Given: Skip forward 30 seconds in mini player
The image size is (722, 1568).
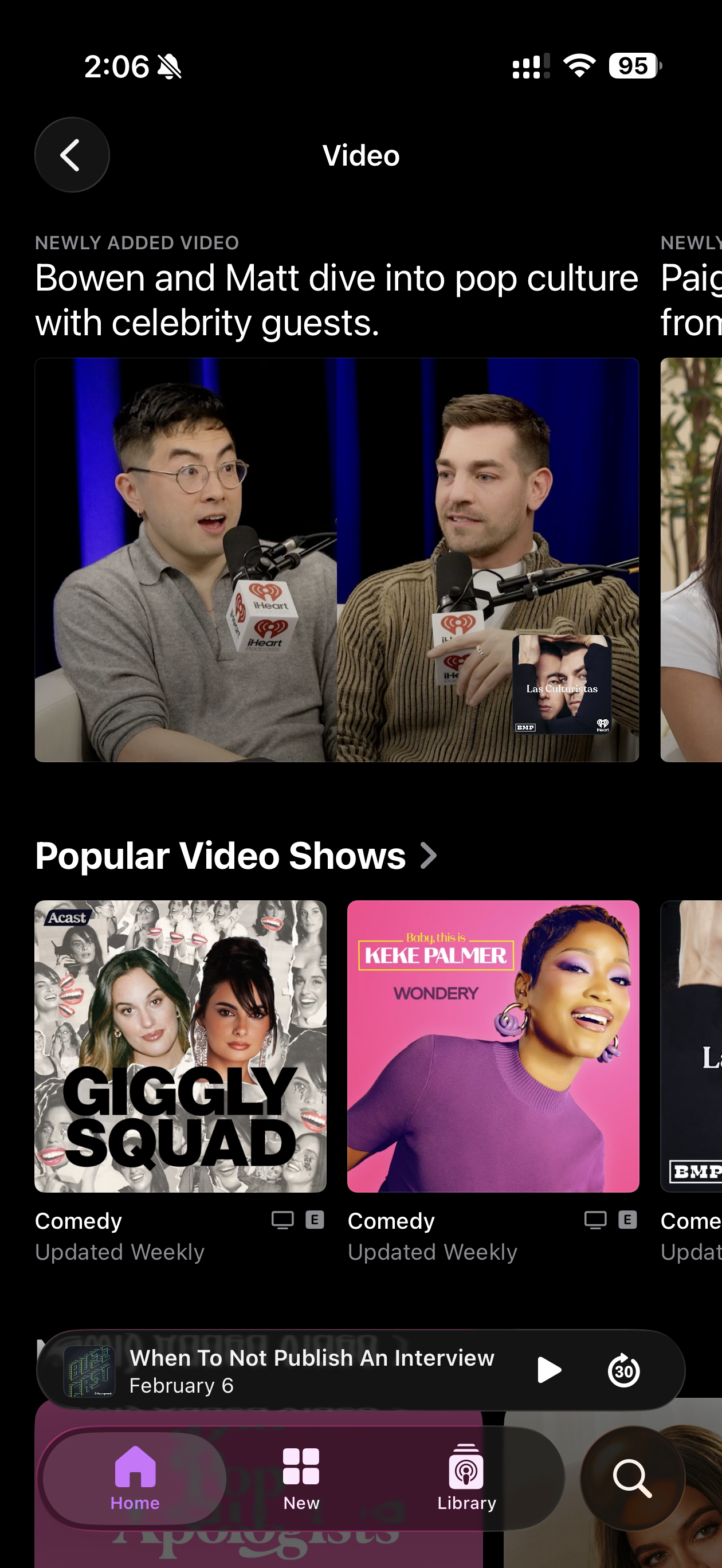Looking at the screenshot, I should (x=623, y=1370).
